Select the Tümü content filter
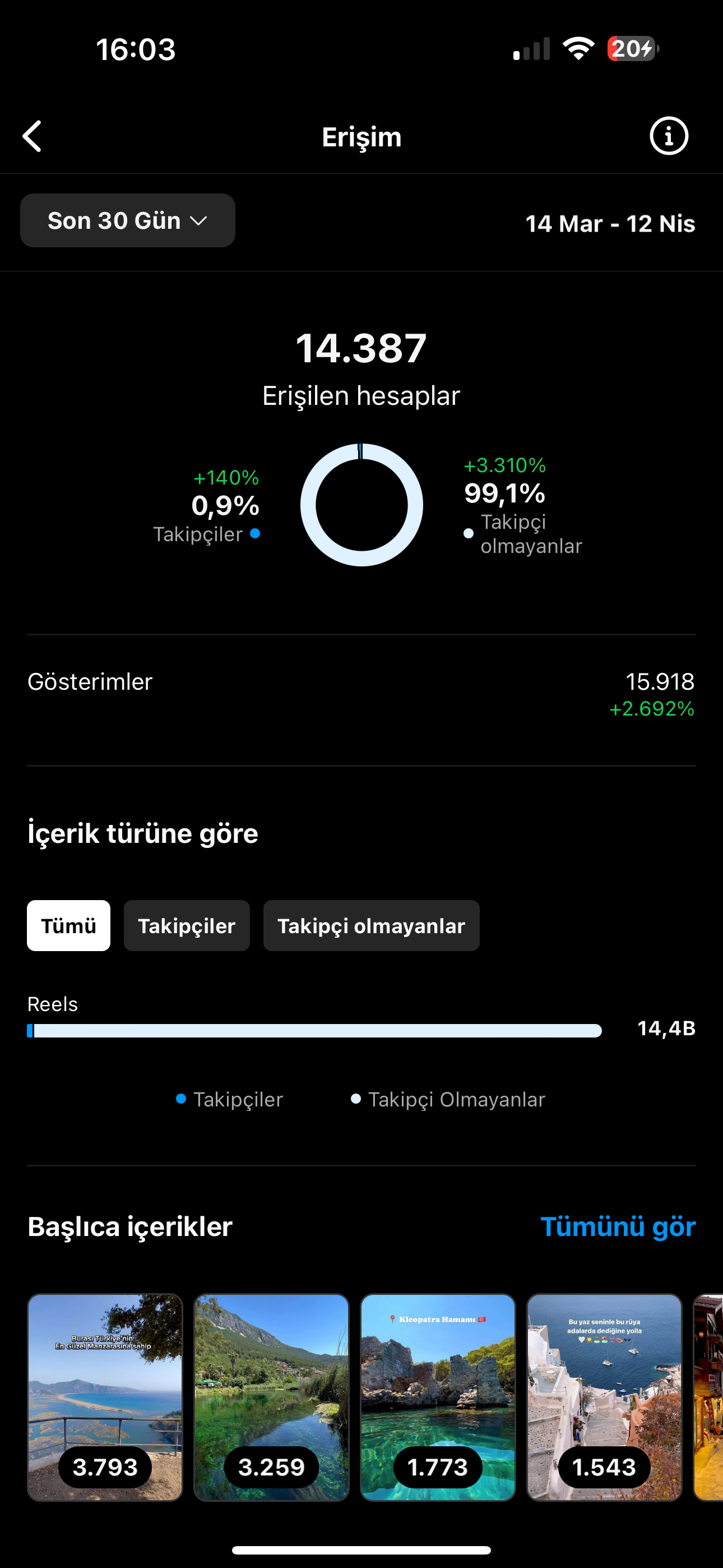Image resolution: width=723 pixels, height=1568 pixels. [x=69, y=925]
